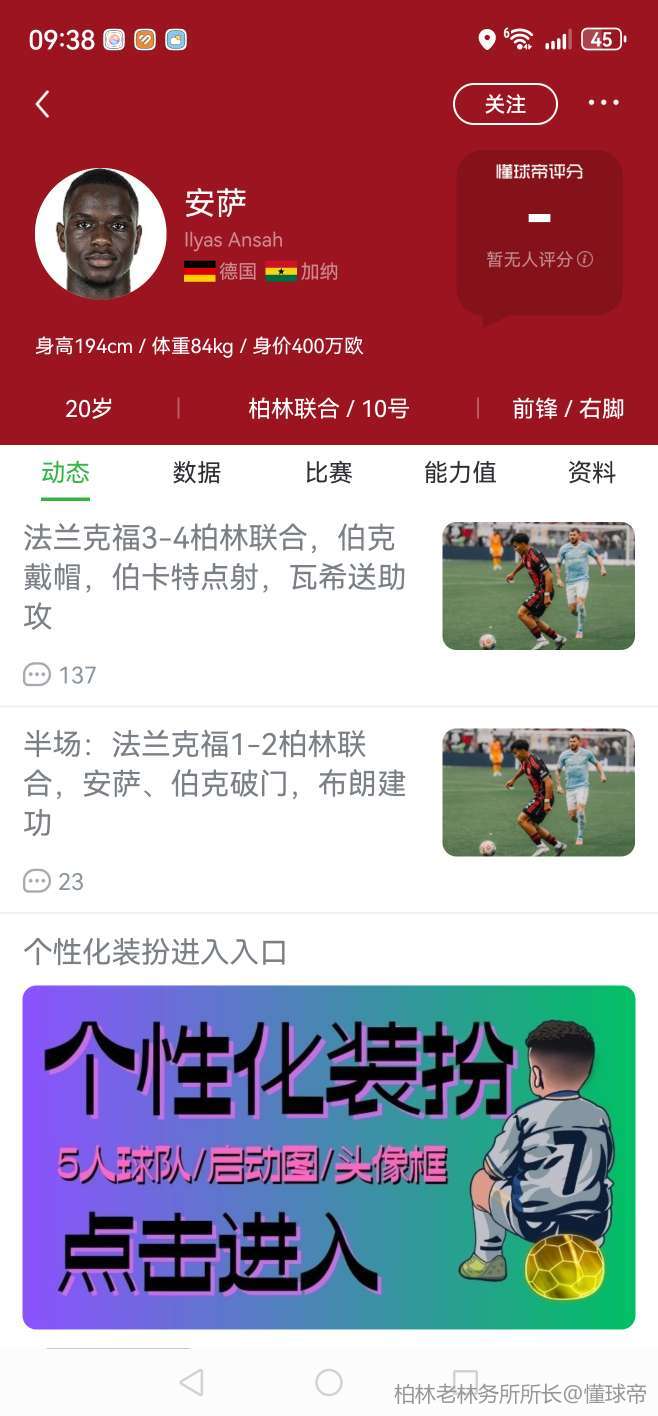Select the 比赛 tab
This screenshot has width=658, height=1416.
(x=329, y=472)
